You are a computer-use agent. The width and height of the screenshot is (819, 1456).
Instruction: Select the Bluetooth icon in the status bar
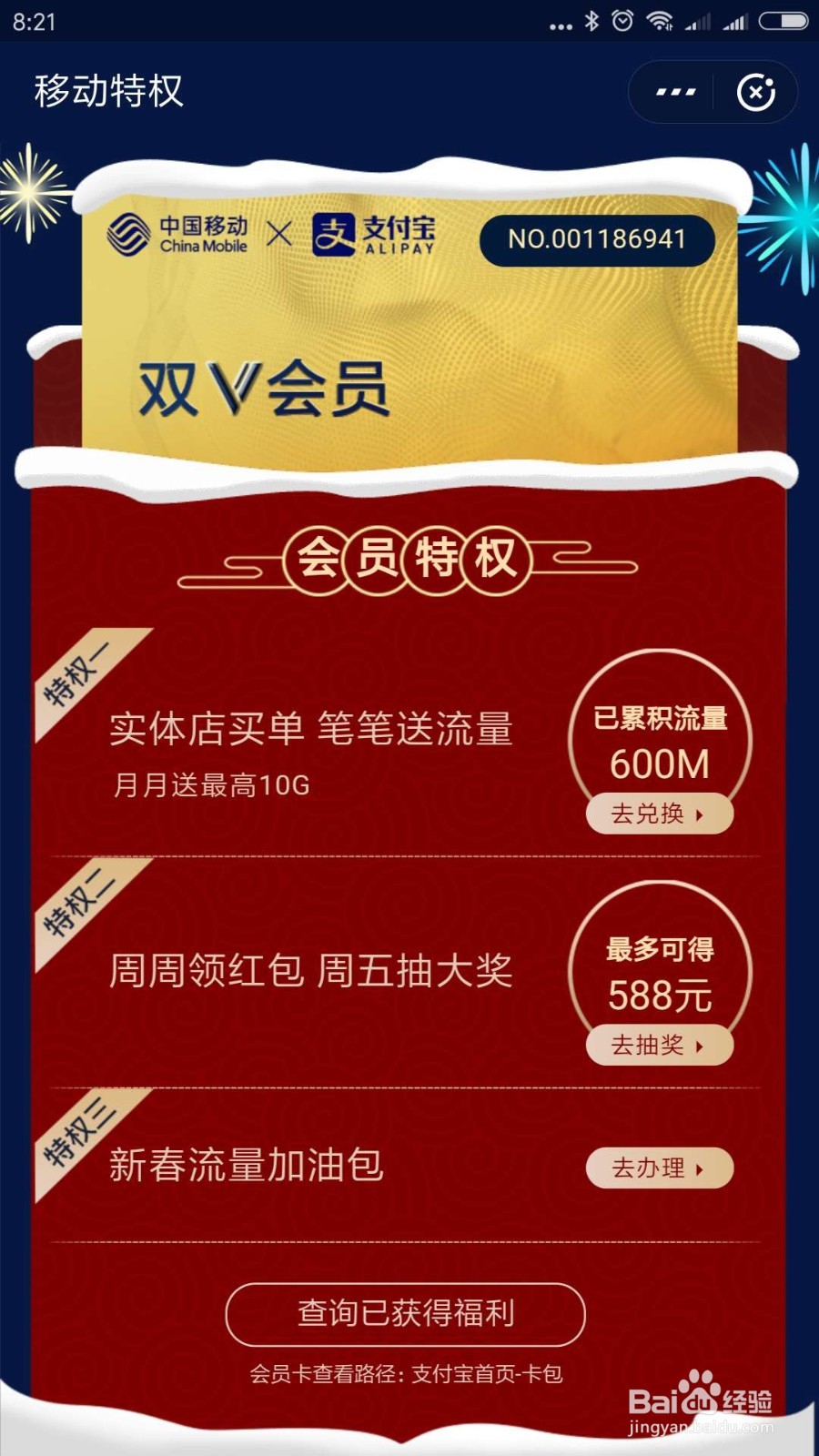coord(592,20)
